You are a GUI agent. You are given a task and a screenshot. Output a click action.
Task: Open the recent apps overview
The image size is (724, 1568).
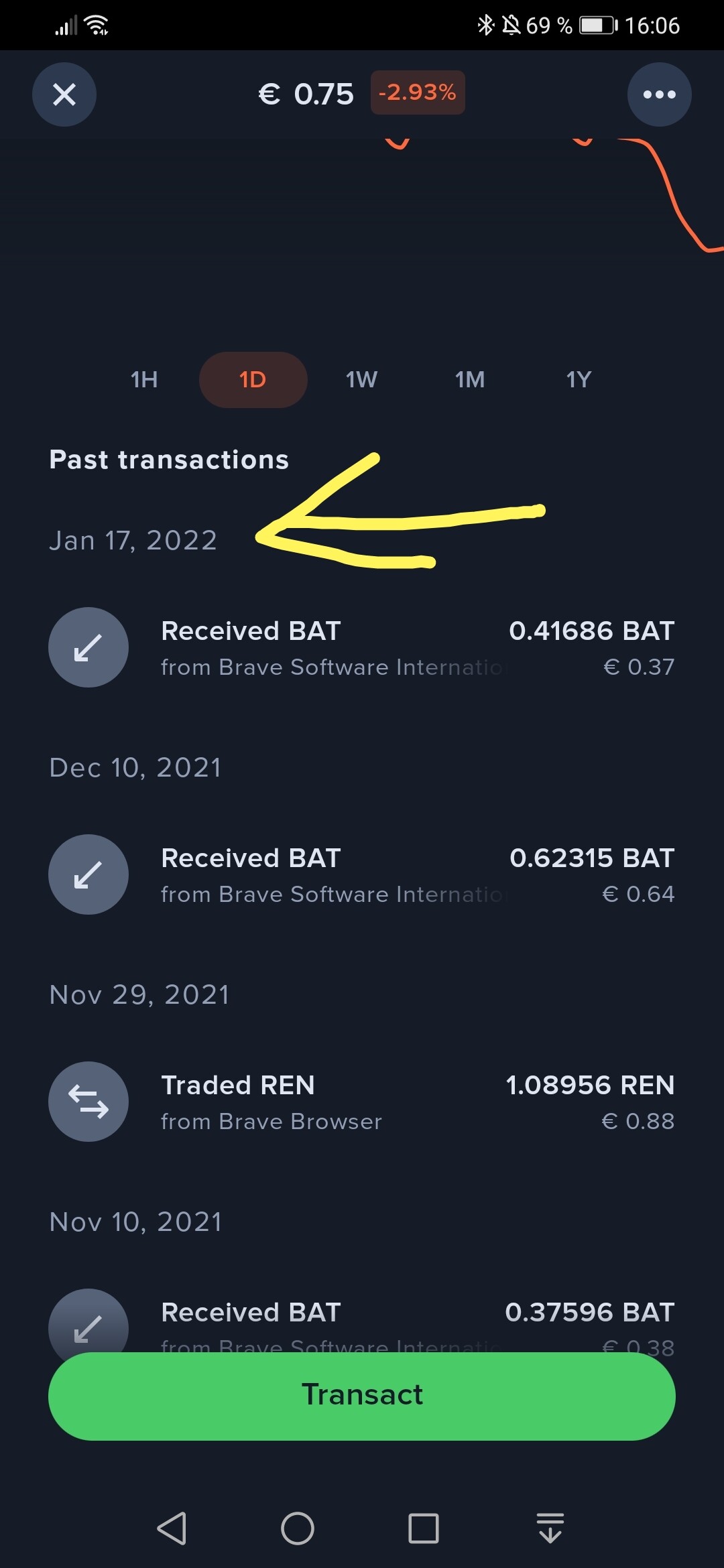click(424, 1528)
